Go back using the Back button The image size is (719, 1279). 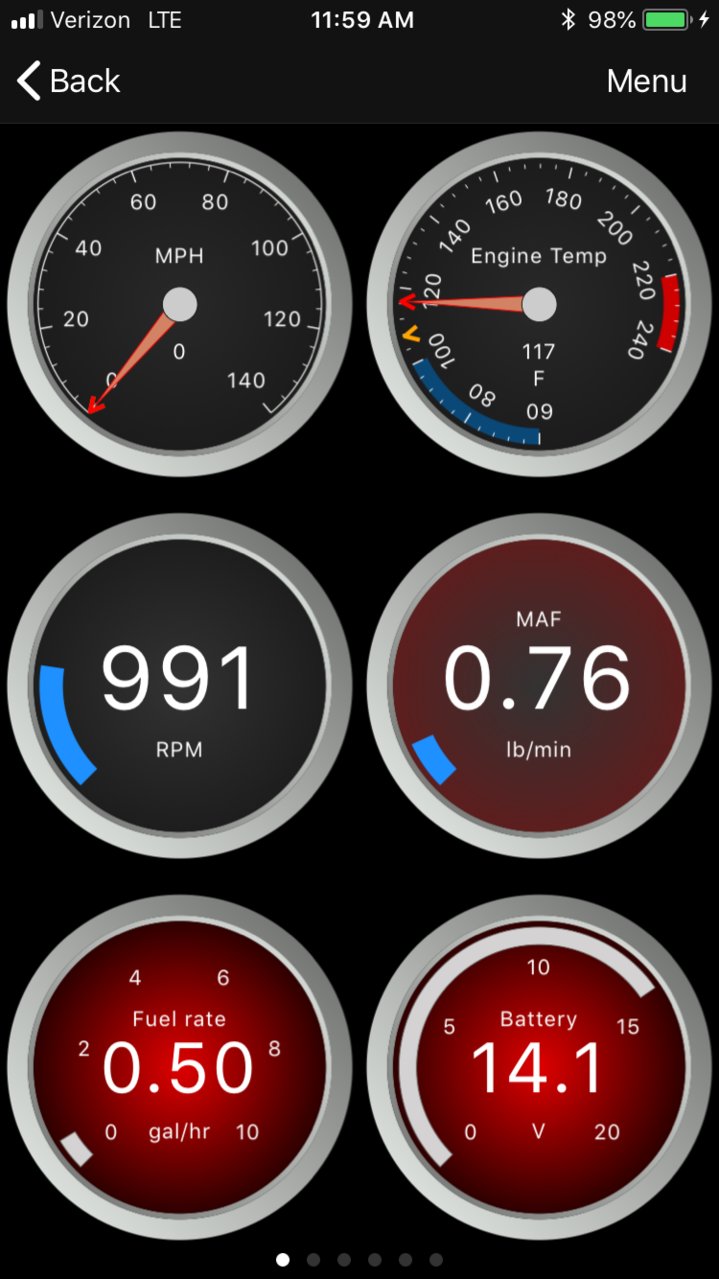coord(68,81)
